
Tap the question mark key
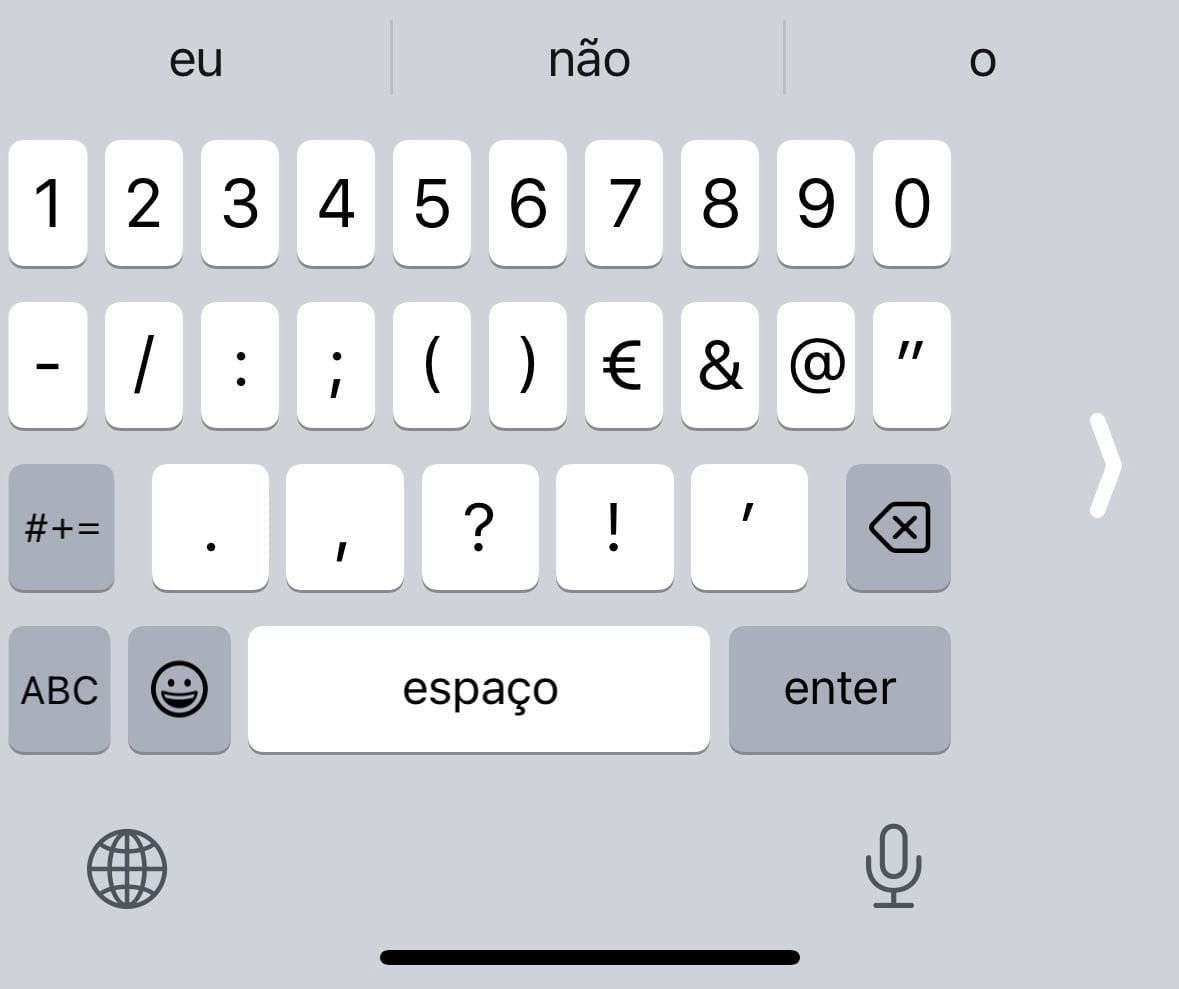pos(480,527)
